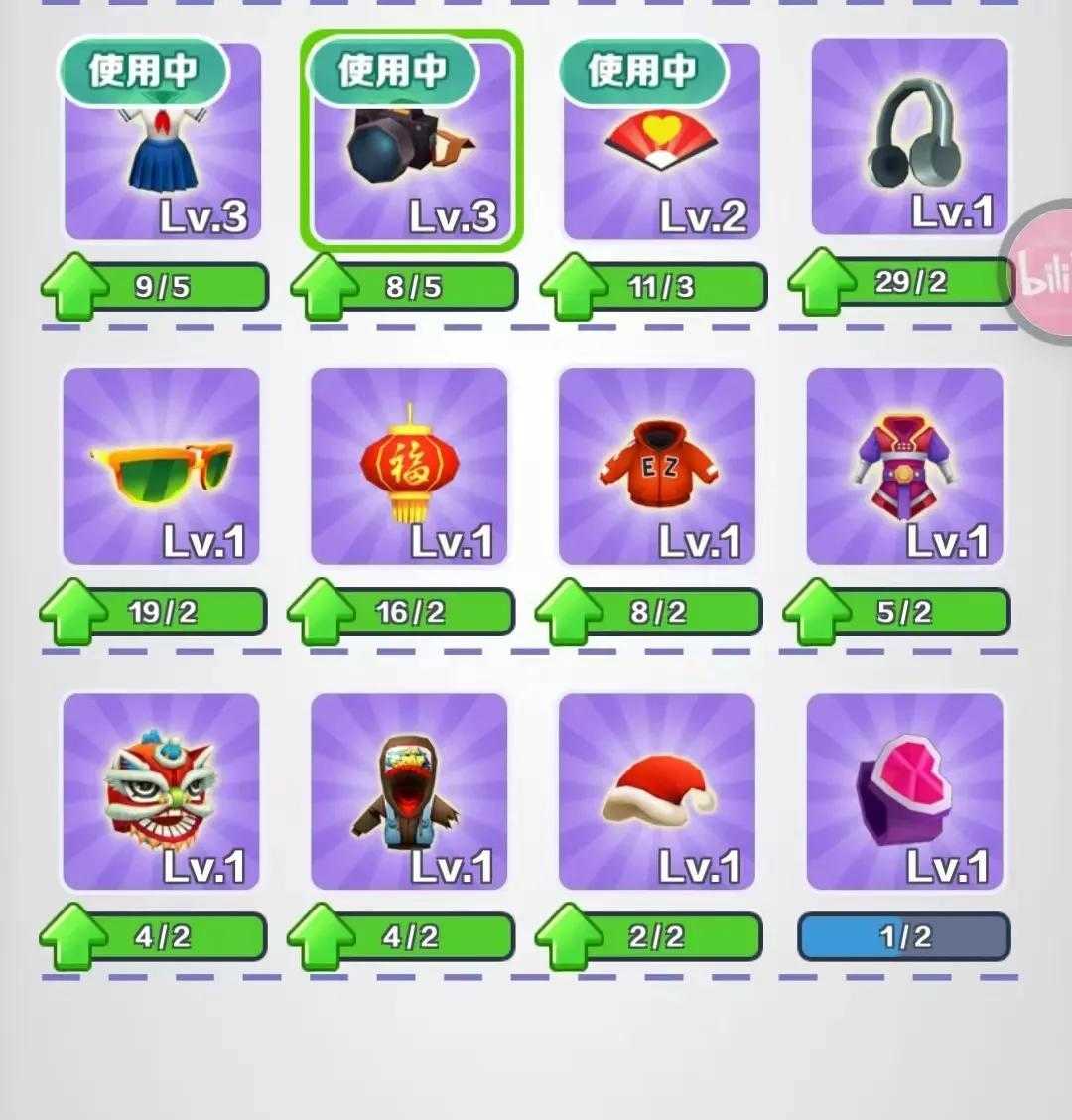Tap the green 2/2 progress bar under Santa hat
The height and width of the screenshot is (1120, 1072).
point(655,933)
